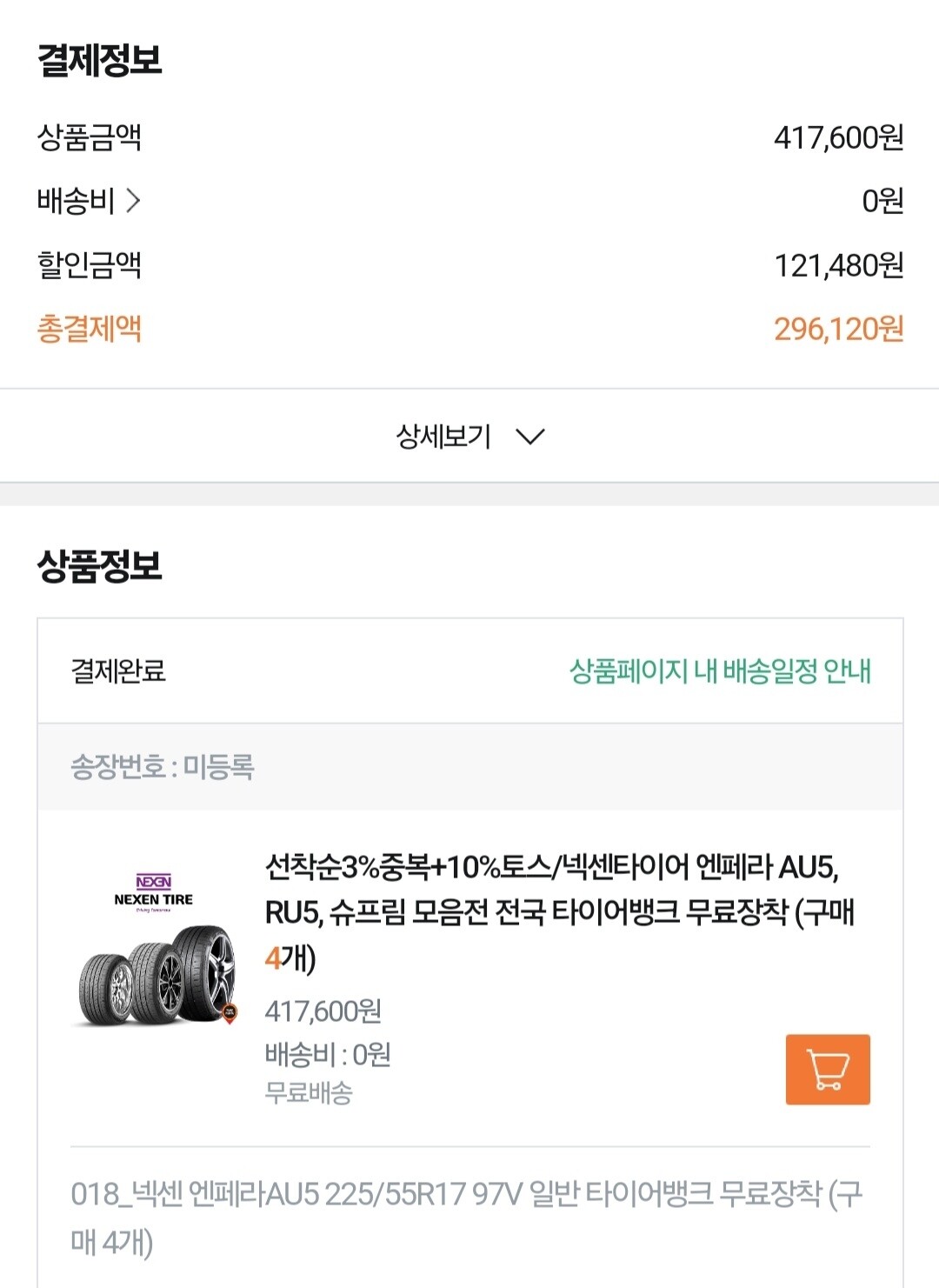939x1288 pixels.
Task: Expand the 상세보기 details section
Action: coord(443,435)
